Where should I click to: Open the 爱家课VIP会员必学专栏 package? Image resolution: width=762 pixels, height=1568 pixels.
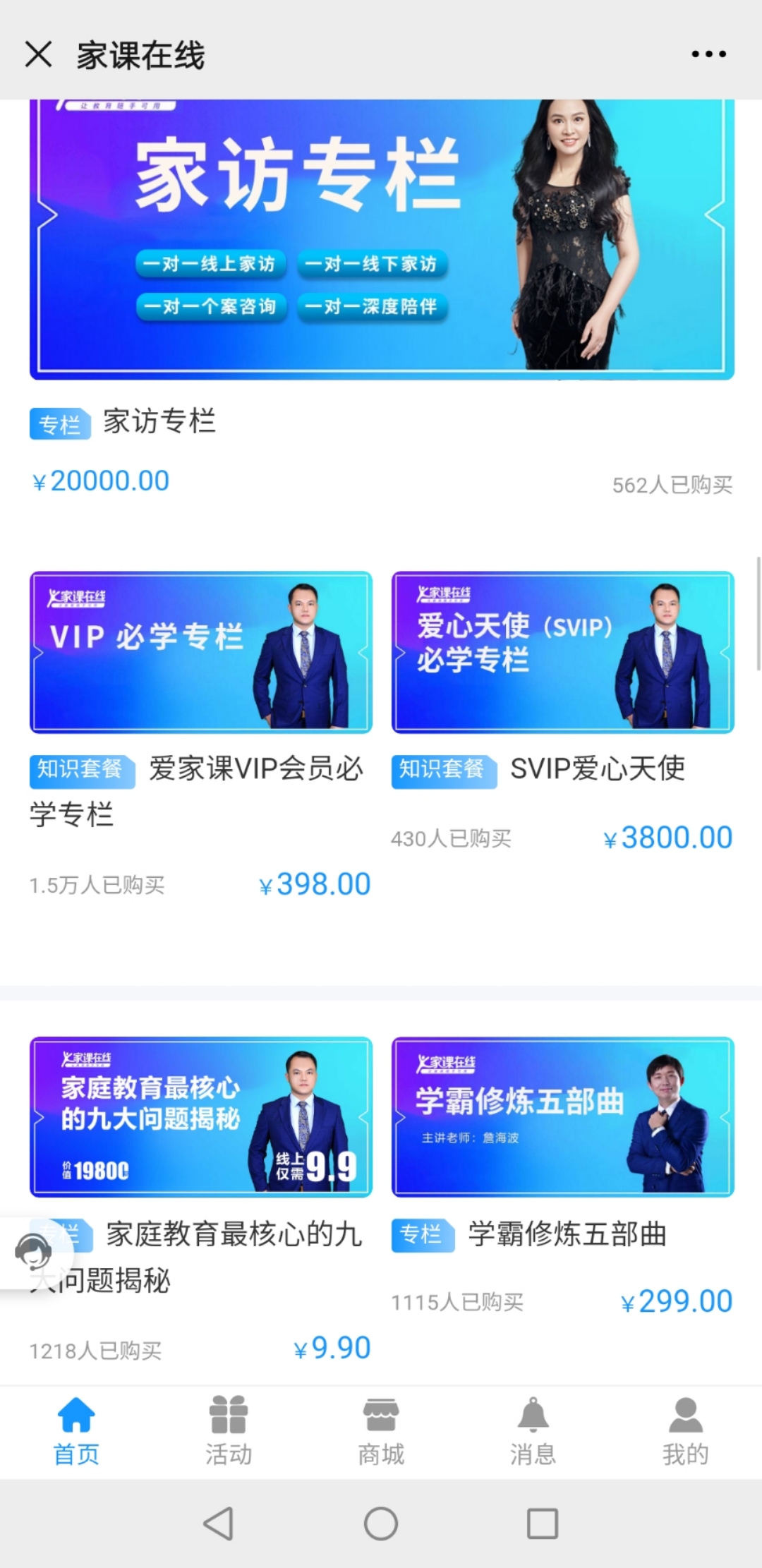click(200, 652)
